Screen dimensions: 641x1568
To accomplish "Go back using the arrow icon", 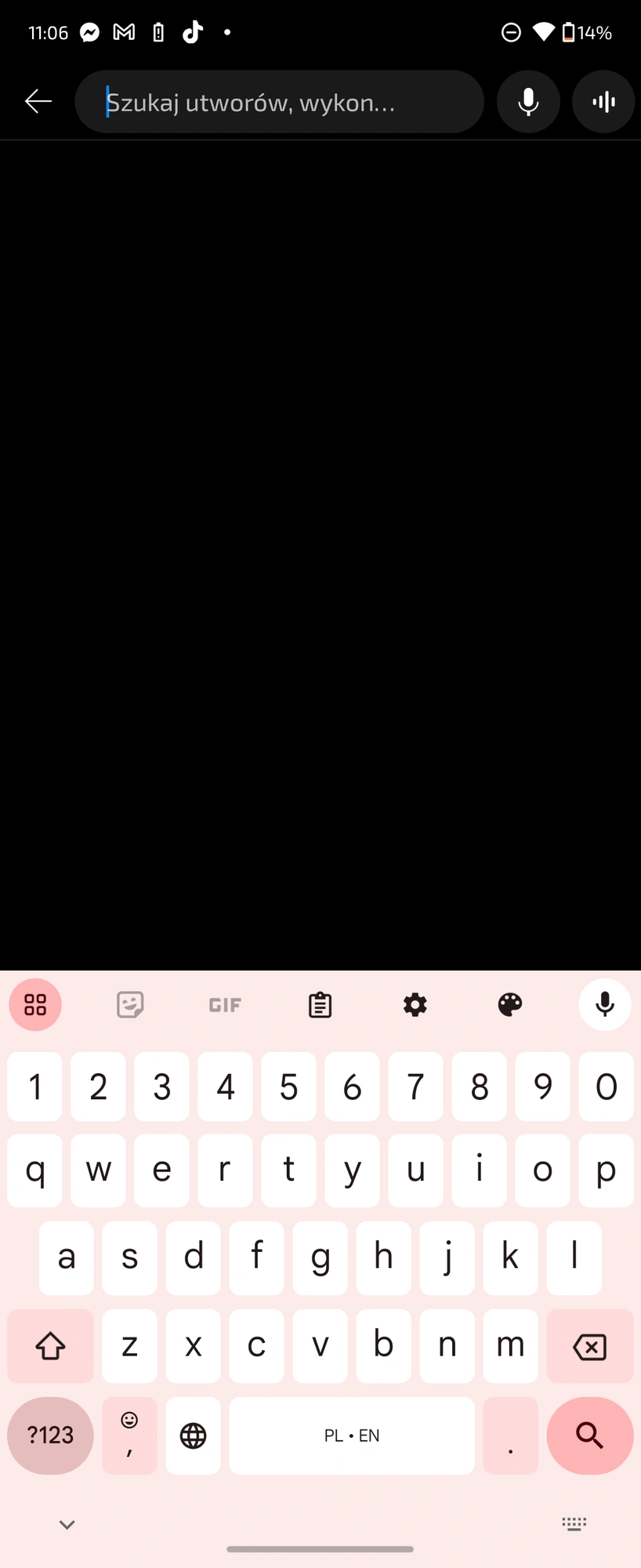I will point(38,101).
